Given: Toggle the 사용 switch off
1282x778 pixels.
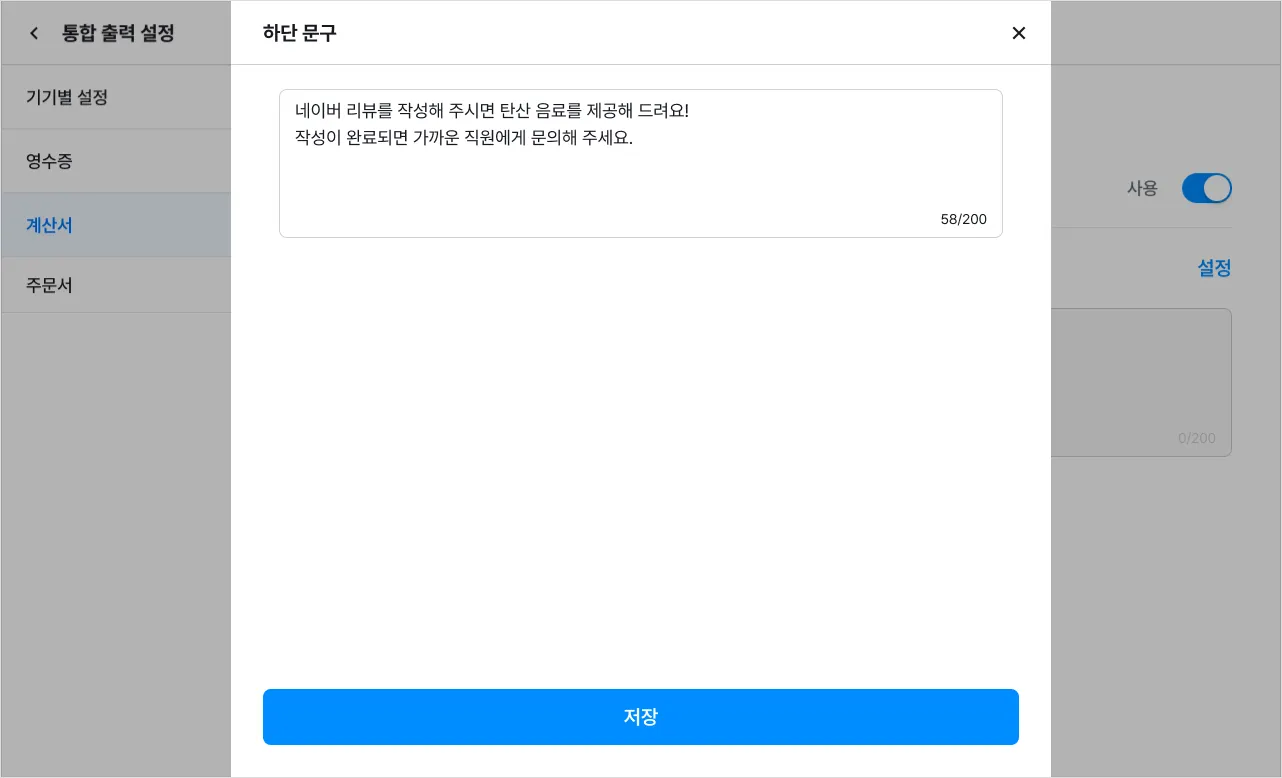Looking at the screenshot, I should click(x=1206, y=188).
